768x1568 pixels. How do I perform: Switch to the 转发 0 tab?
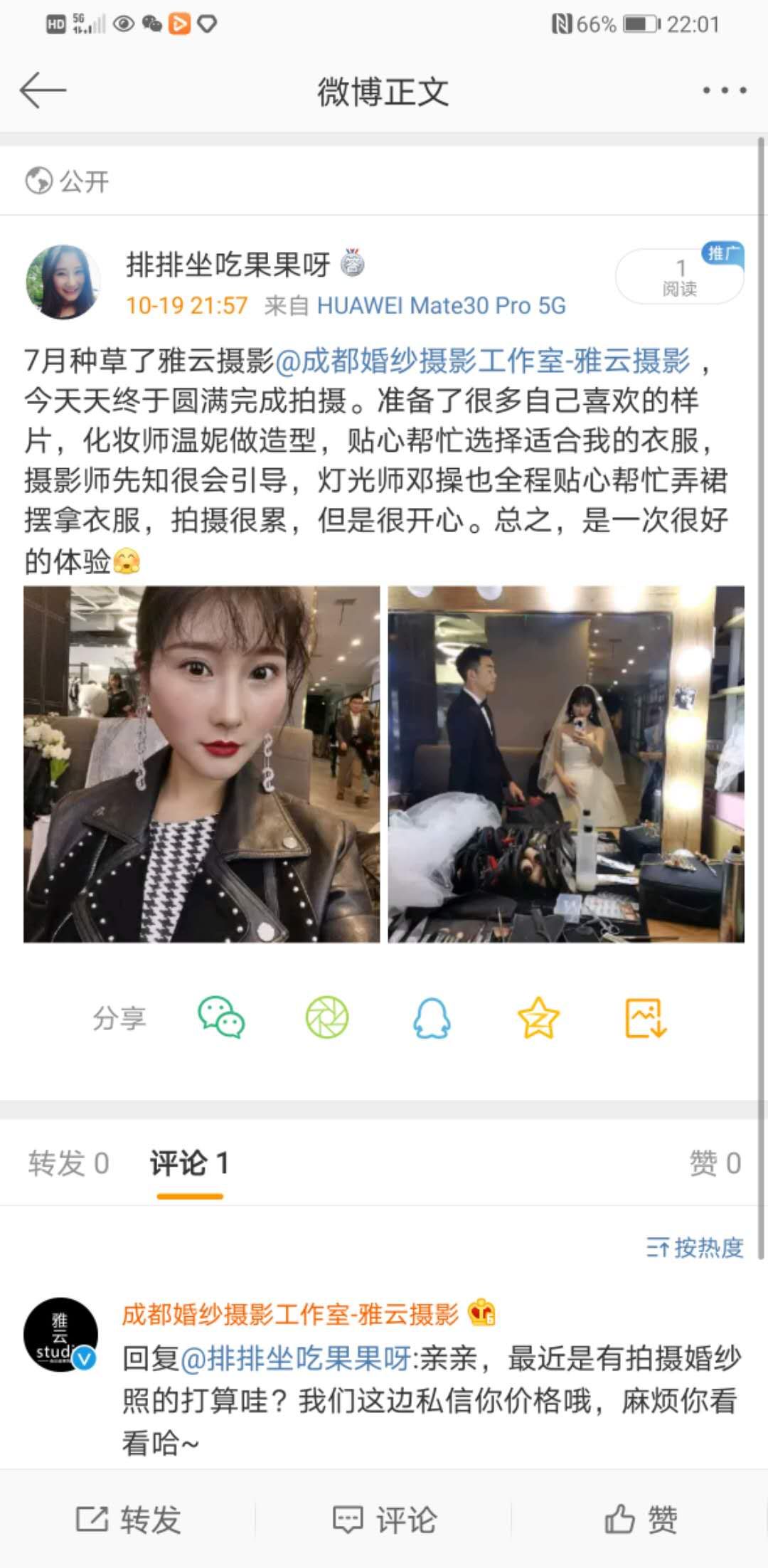(x=69, y=1164)
